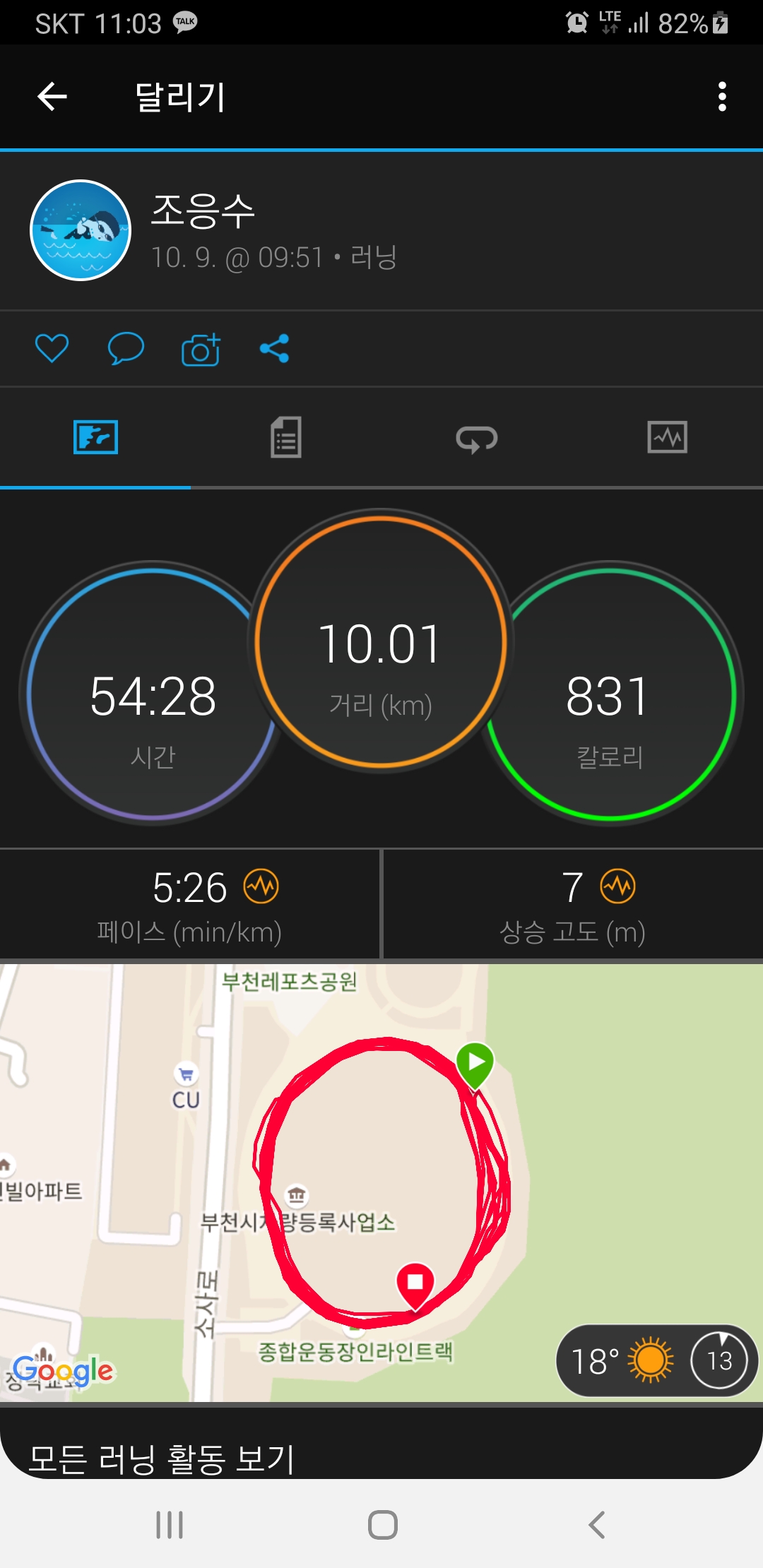Open the pace insights icon
This screenshot has height=1568, width=763.
(x=261, y=886)
